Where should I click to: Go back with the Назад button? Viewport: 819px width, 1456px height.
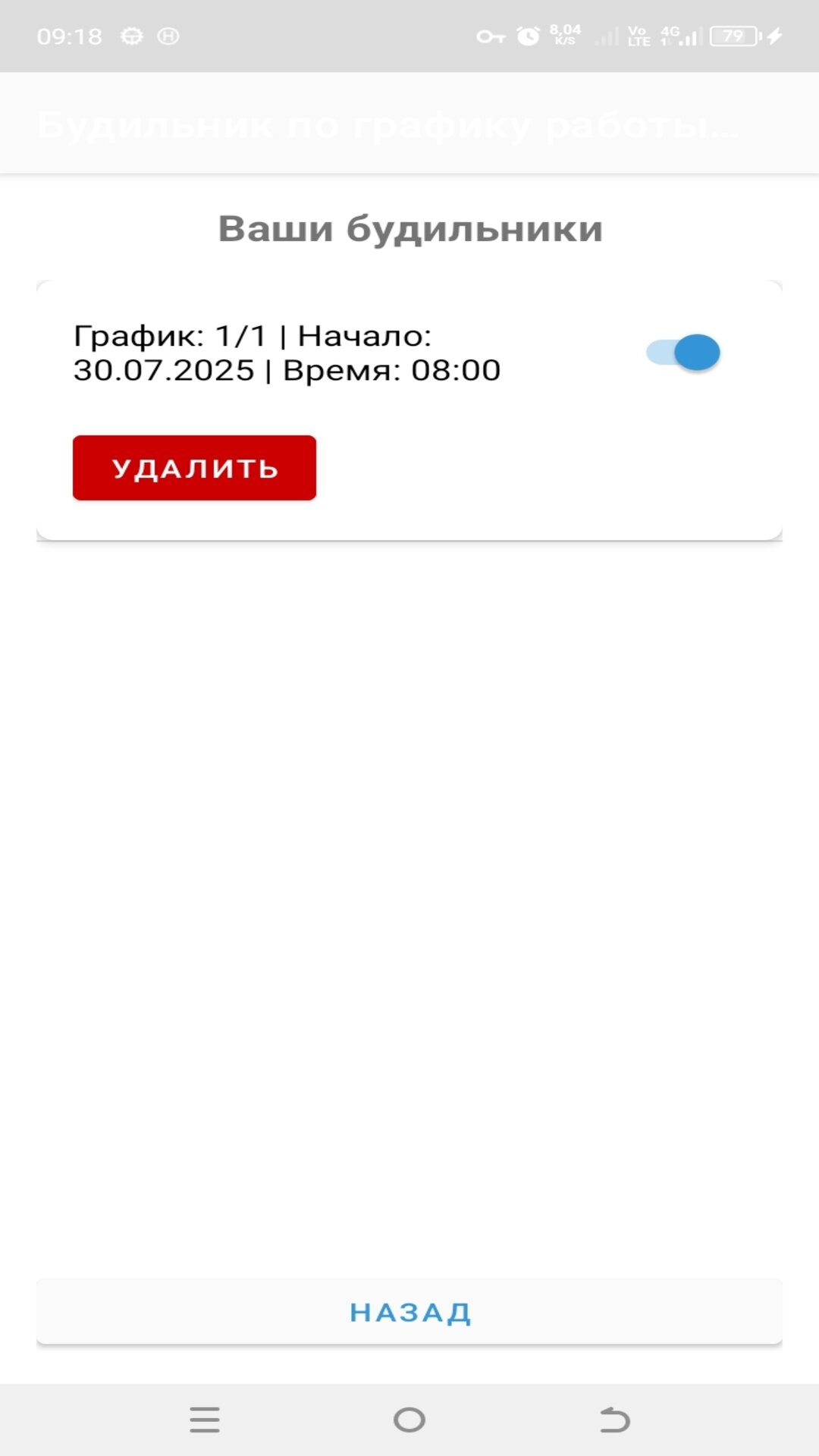tap(409, 1312)
